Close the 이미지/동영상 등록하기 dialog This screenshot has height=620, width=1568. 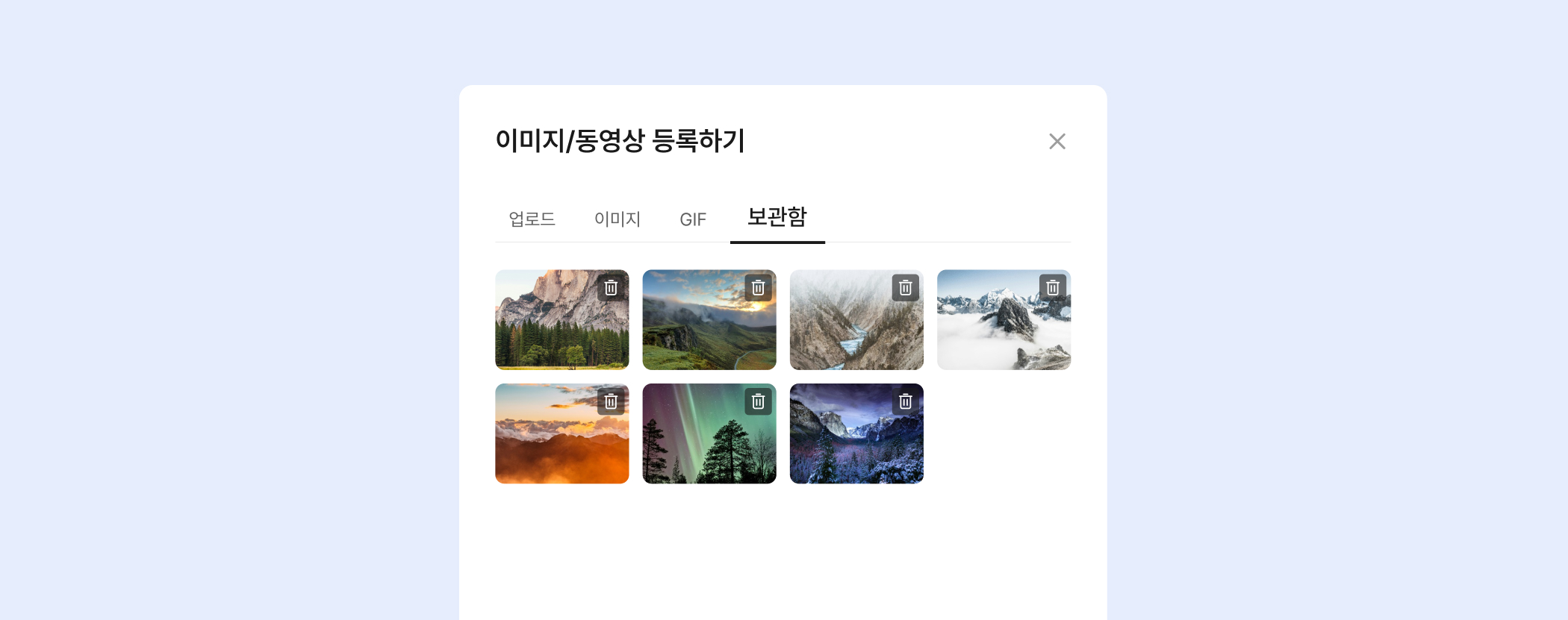pos(1057,142)
